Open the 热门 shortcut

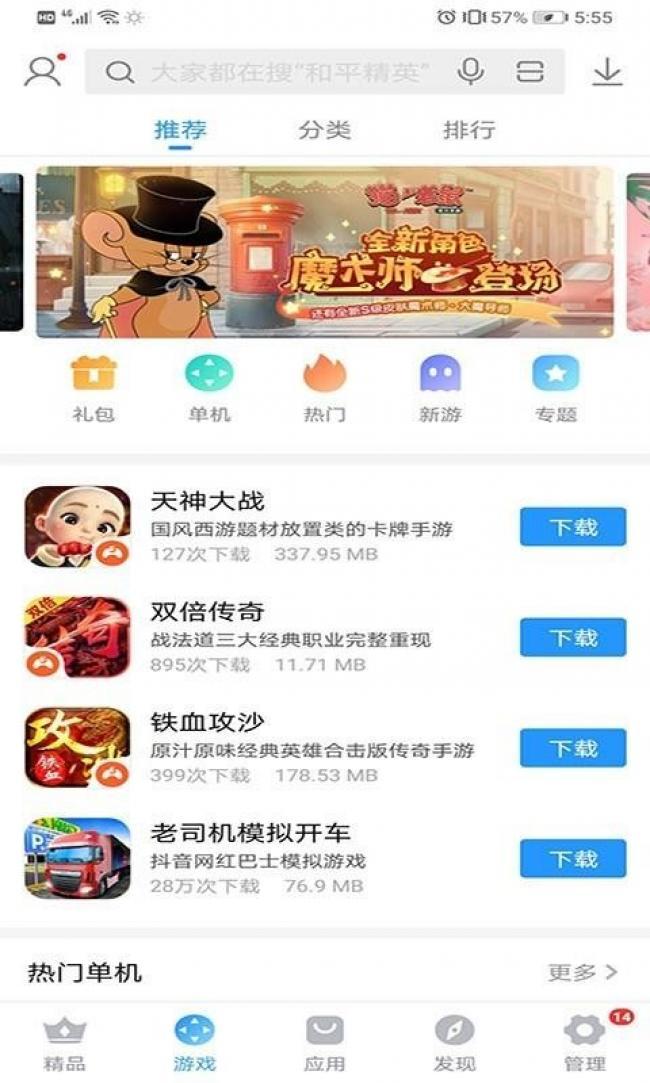(324, 390)
